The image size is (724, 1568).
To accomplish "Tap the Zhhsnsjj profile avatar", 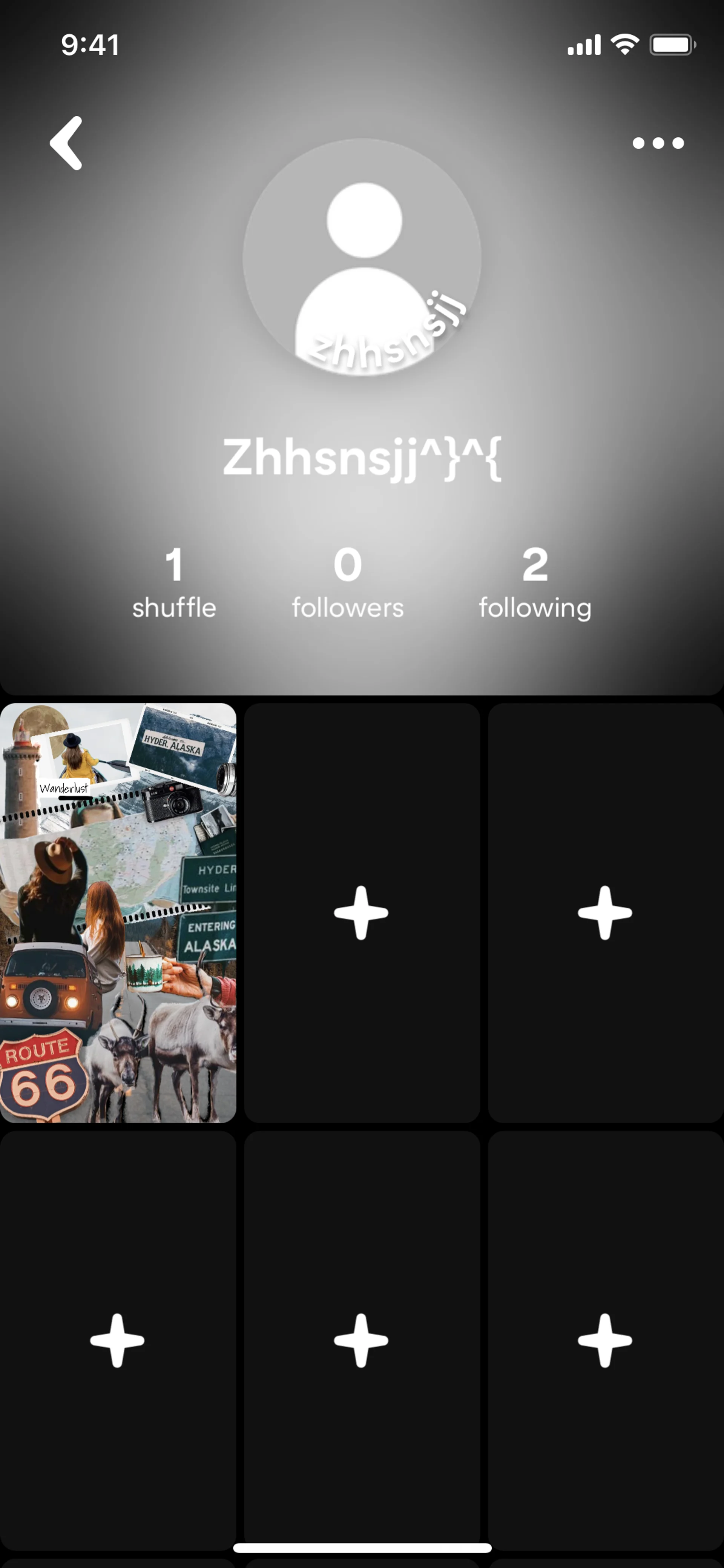I will click(x=362, y=258).
